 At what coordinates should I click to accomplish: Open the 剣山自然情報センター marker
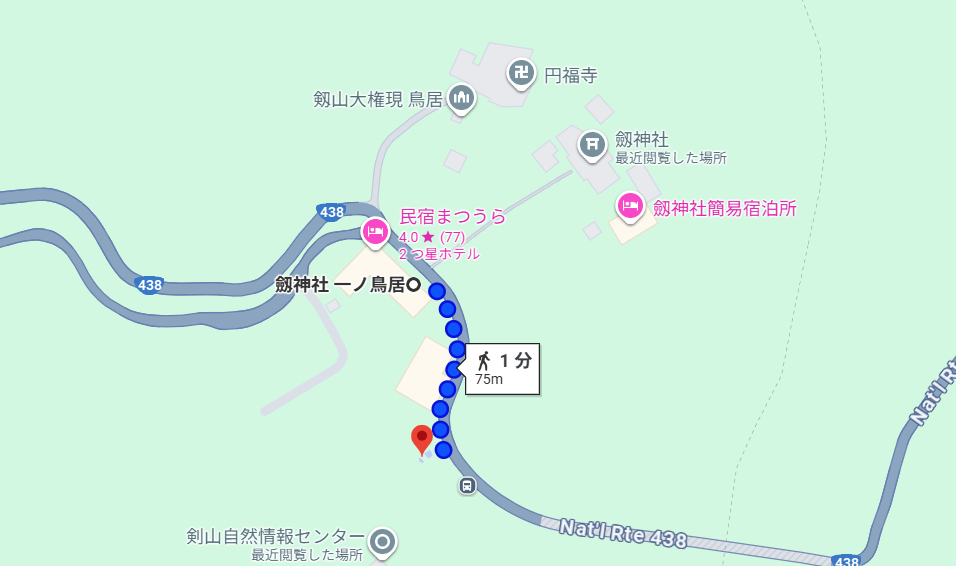[x=382, y=542]
